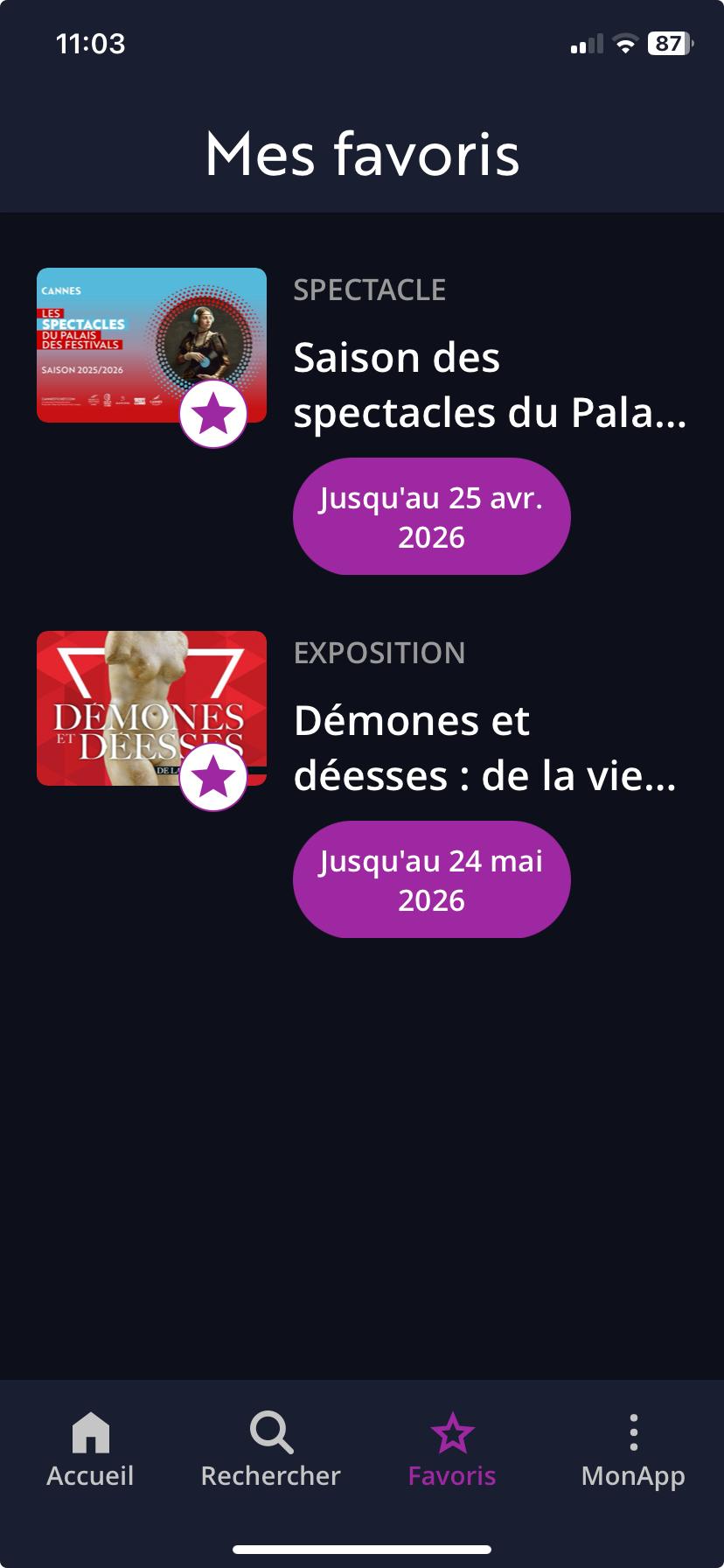Open the MonApp menu tab
Viewport: 724px width, 1568px height.
(633, 1451)
